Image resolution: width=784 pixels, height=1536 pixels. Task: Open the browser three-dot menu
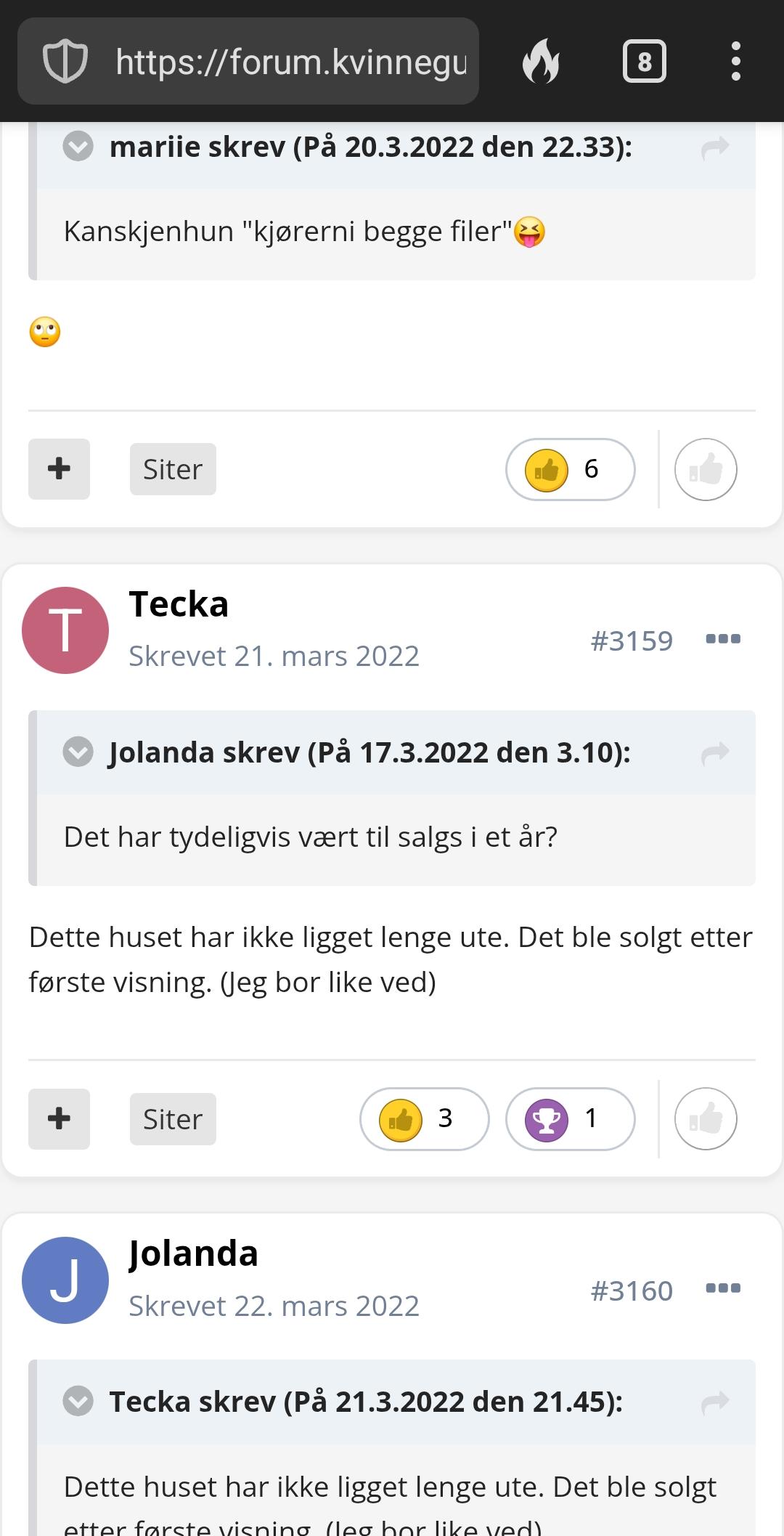736,61
